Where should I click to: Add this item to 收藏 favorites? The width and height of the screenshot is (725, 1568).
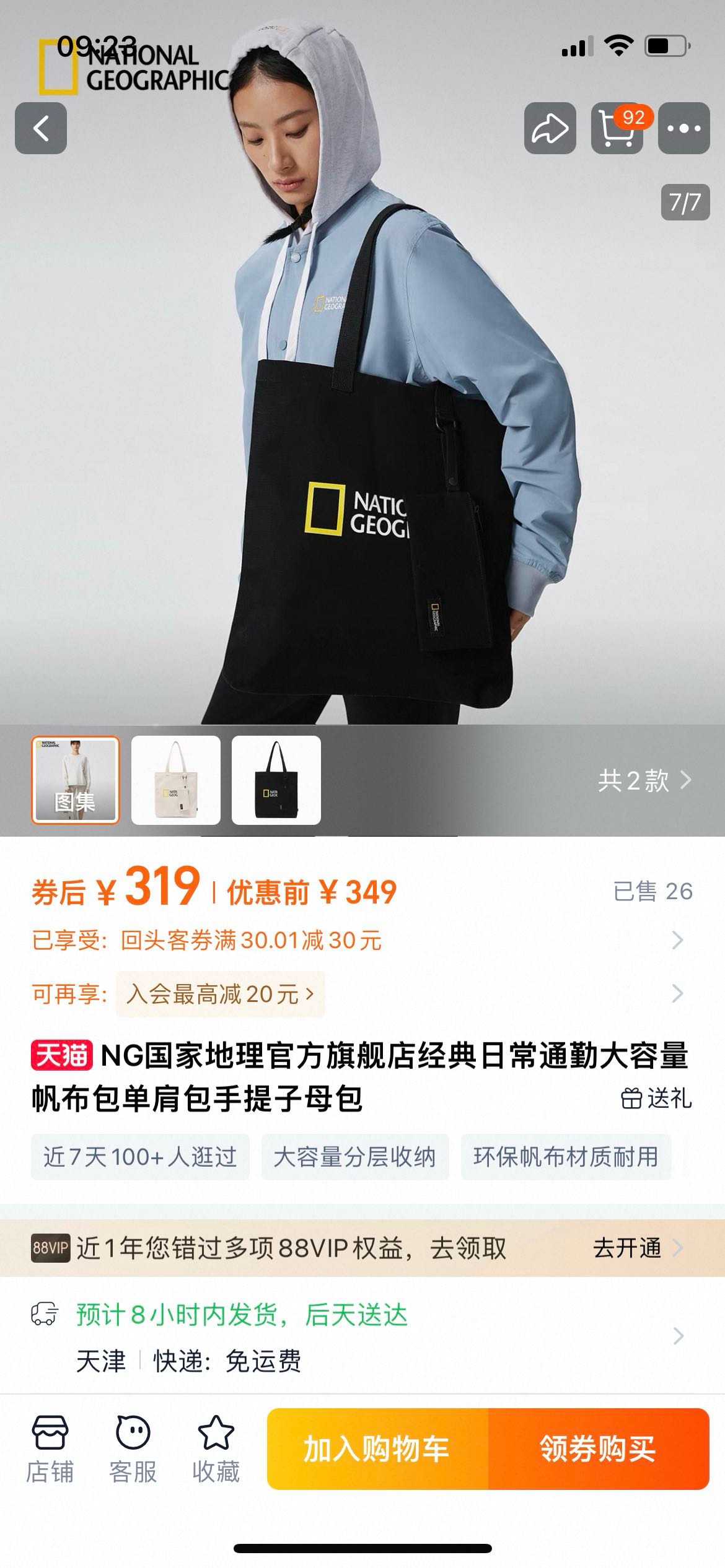(216, 1449)
